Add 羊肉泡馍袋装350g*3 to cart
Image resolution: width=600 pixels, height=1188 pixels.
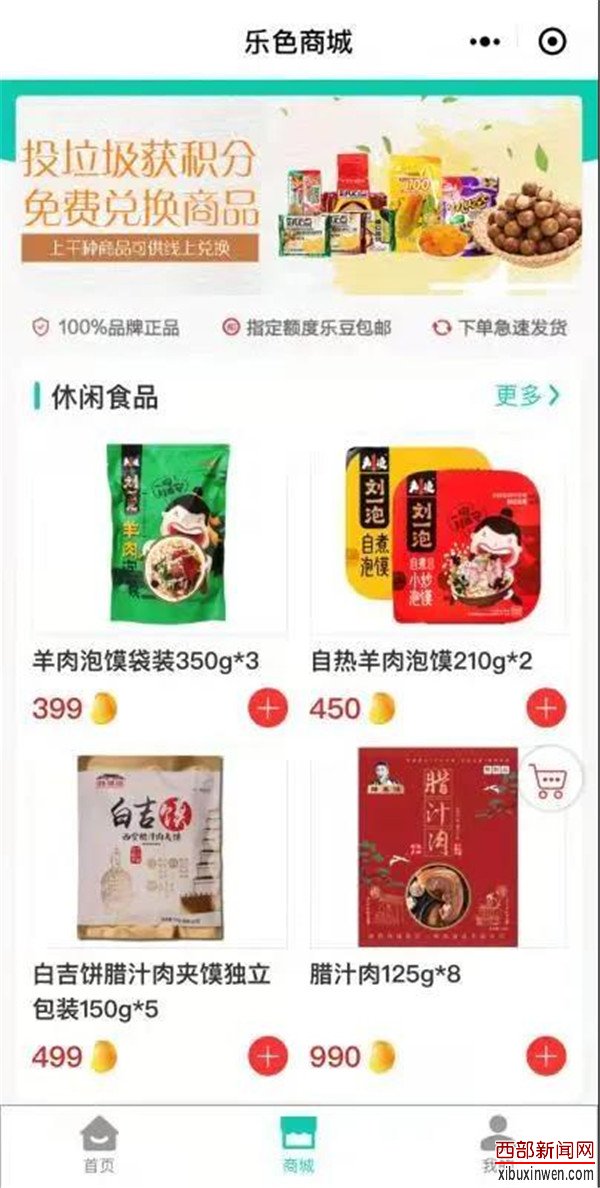(x=267, y=708)
